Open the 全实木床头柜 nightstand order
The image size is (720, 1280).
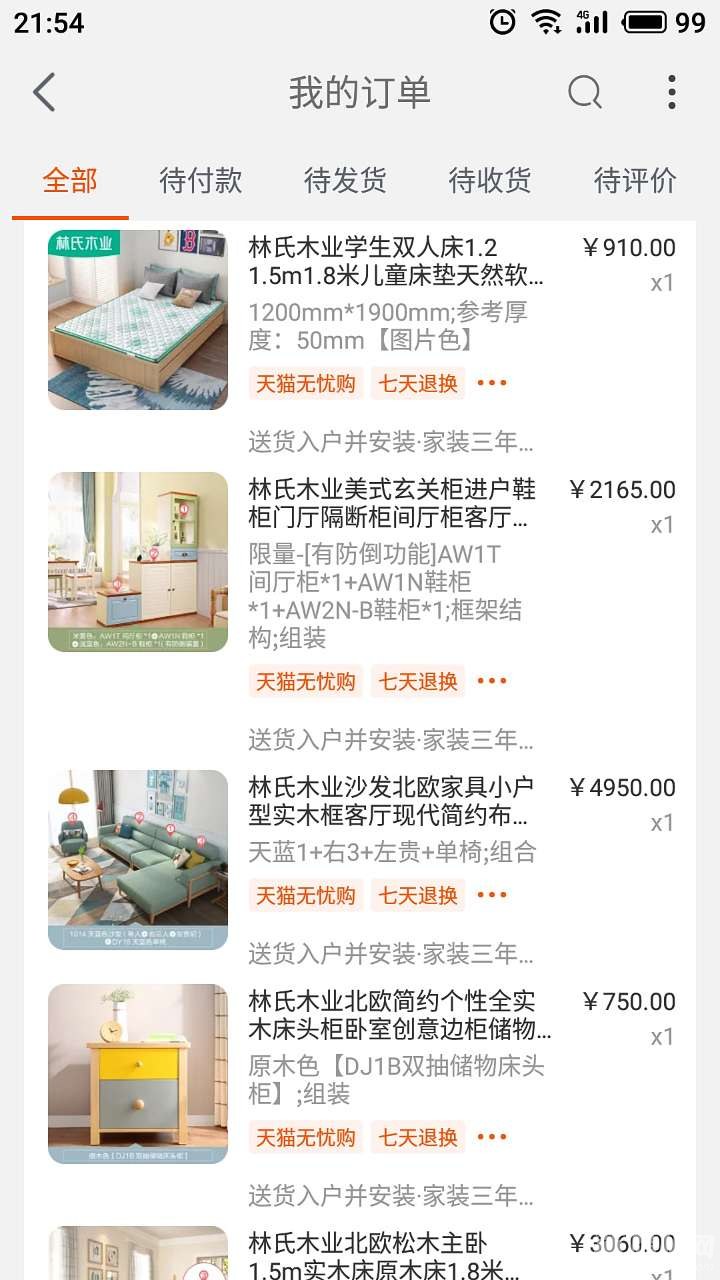click(x=397, y=1016)
